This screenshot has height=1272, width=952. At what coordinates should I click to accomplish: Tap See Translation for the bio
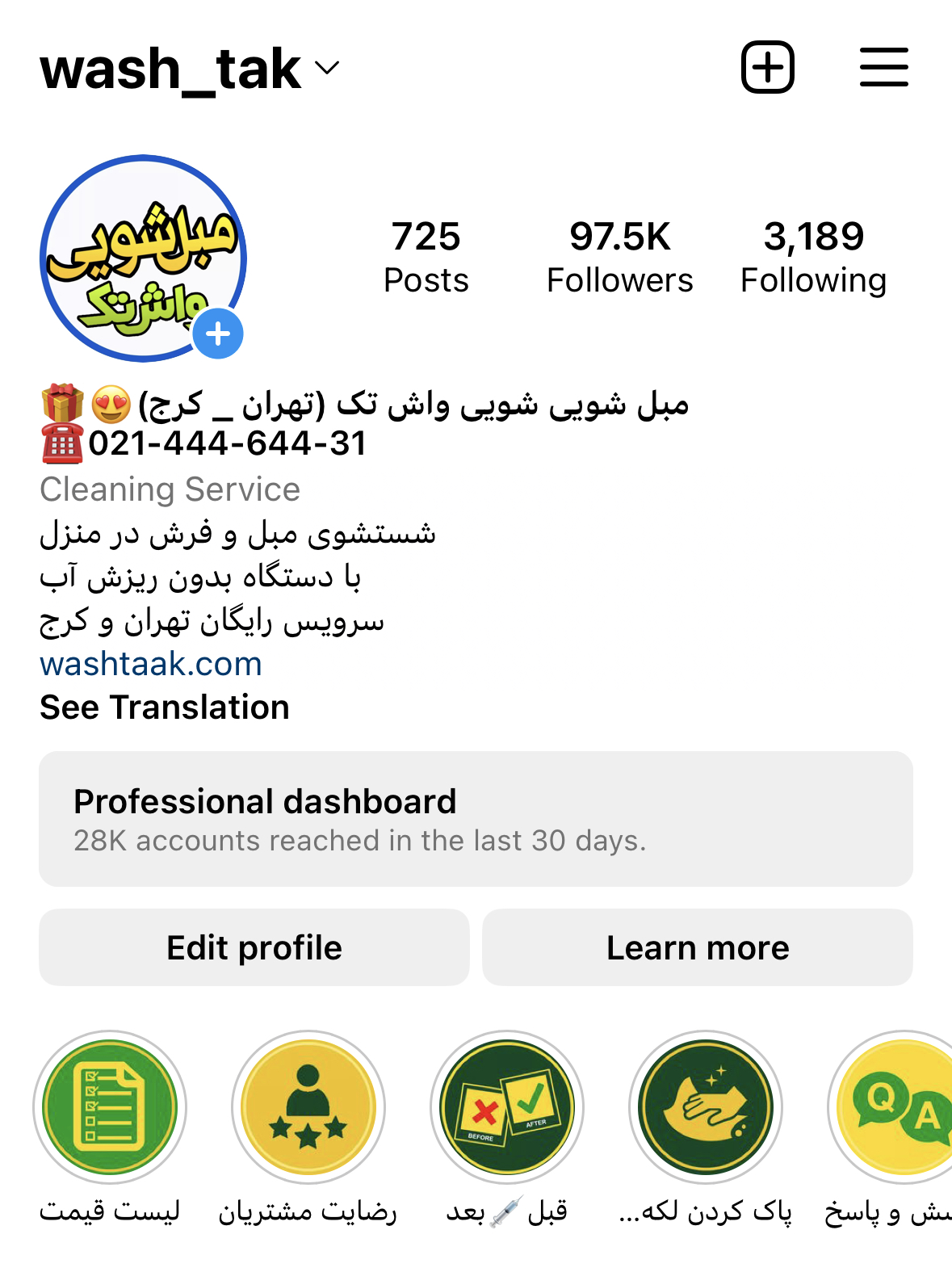165,707
